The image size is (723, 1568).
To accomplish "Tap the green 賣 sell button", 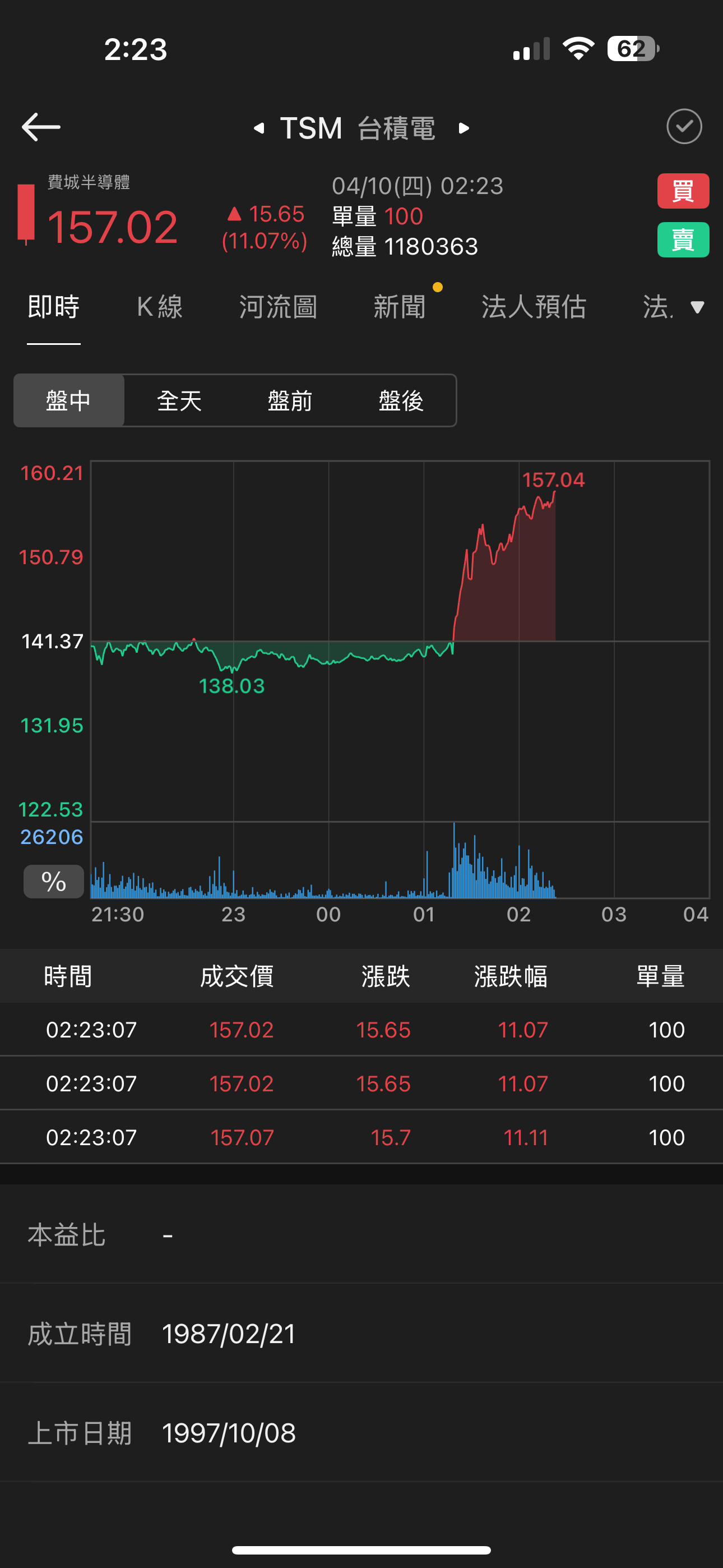I will point(682,240).
